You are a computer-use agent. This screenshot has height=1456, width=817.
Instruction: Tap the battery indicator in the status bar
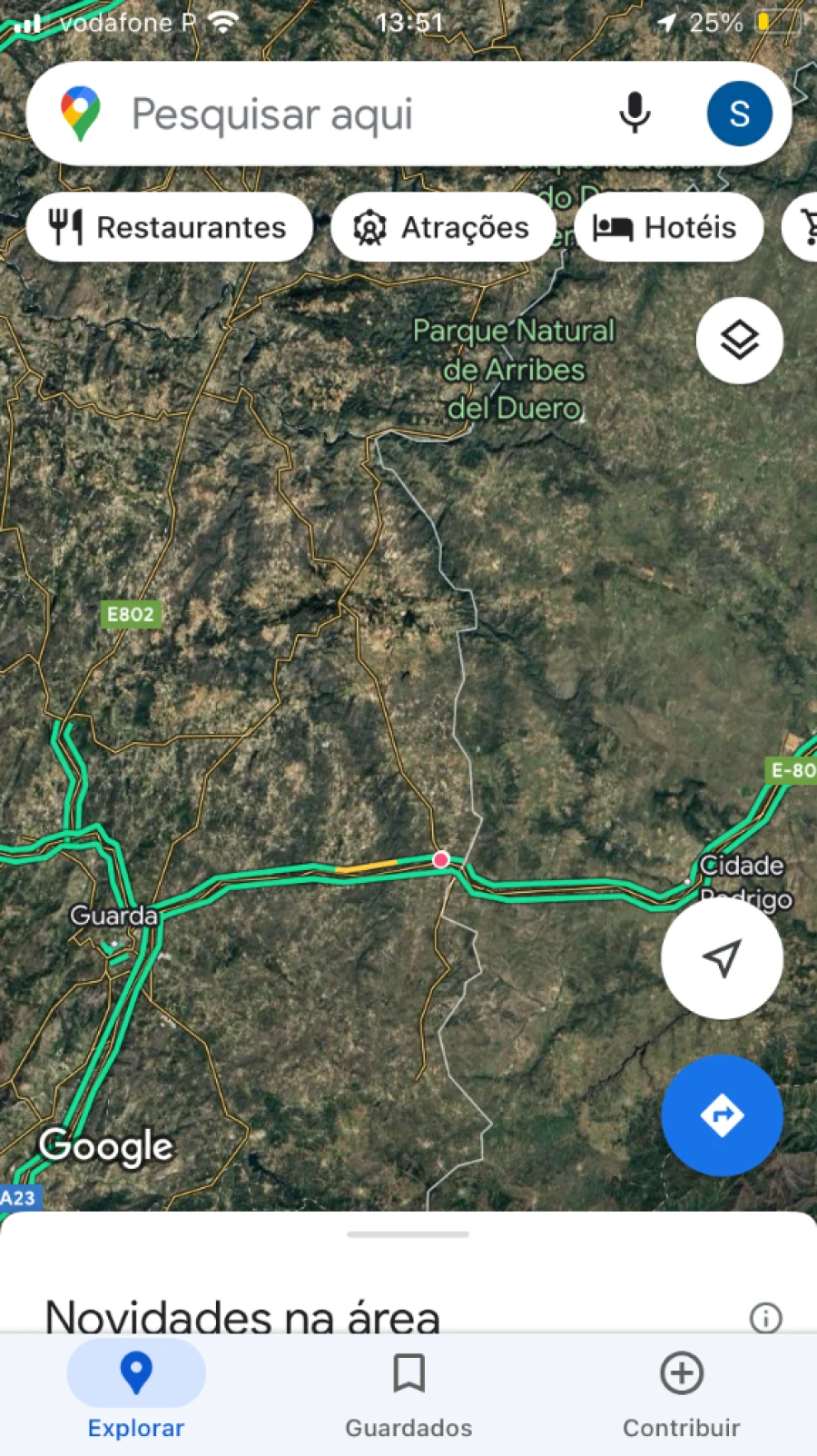777,23
